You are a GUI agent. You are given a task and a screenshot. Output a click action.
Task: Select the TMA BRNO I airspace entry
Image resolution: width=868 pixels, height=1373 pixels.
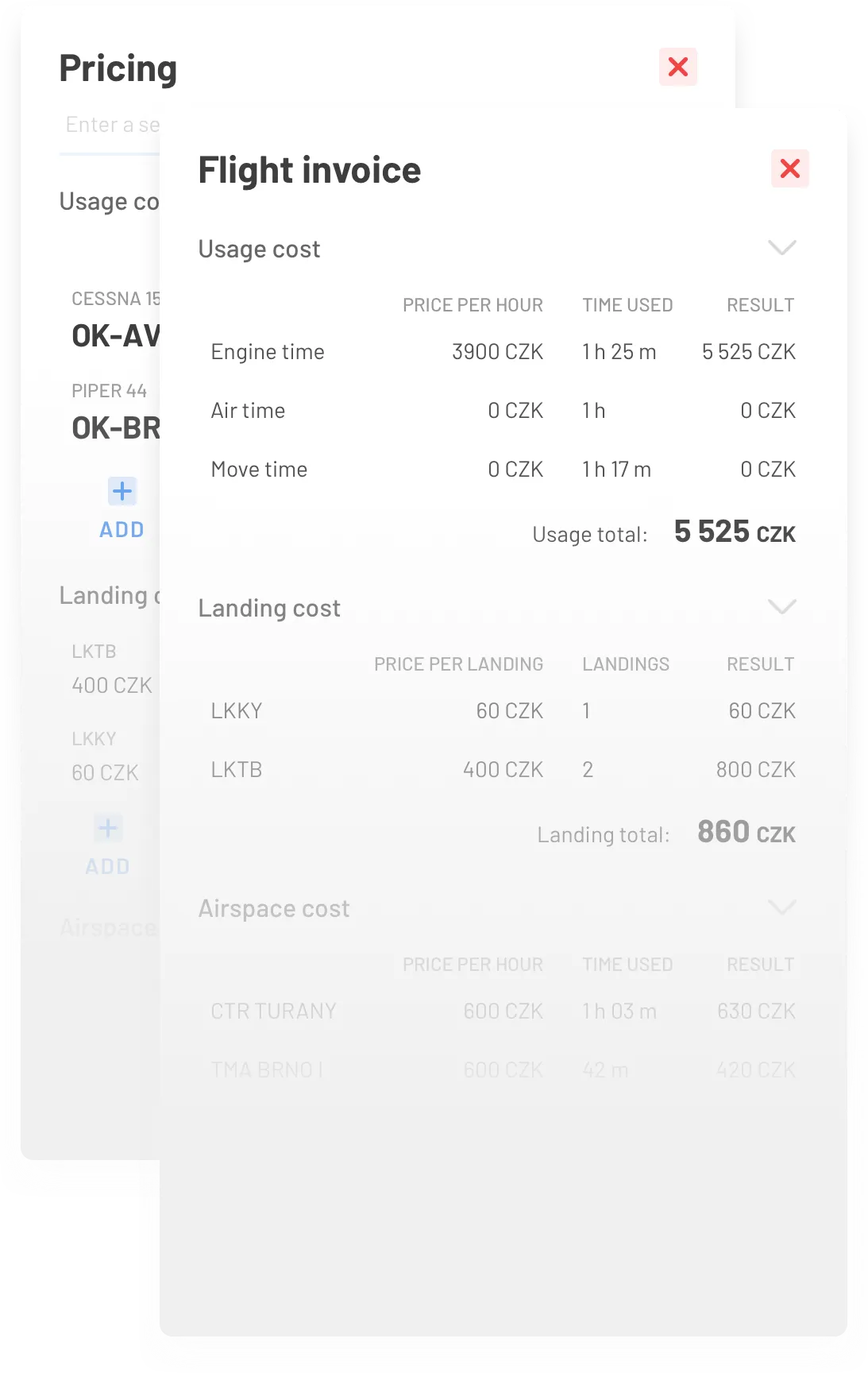click(x=265, y=1069)
